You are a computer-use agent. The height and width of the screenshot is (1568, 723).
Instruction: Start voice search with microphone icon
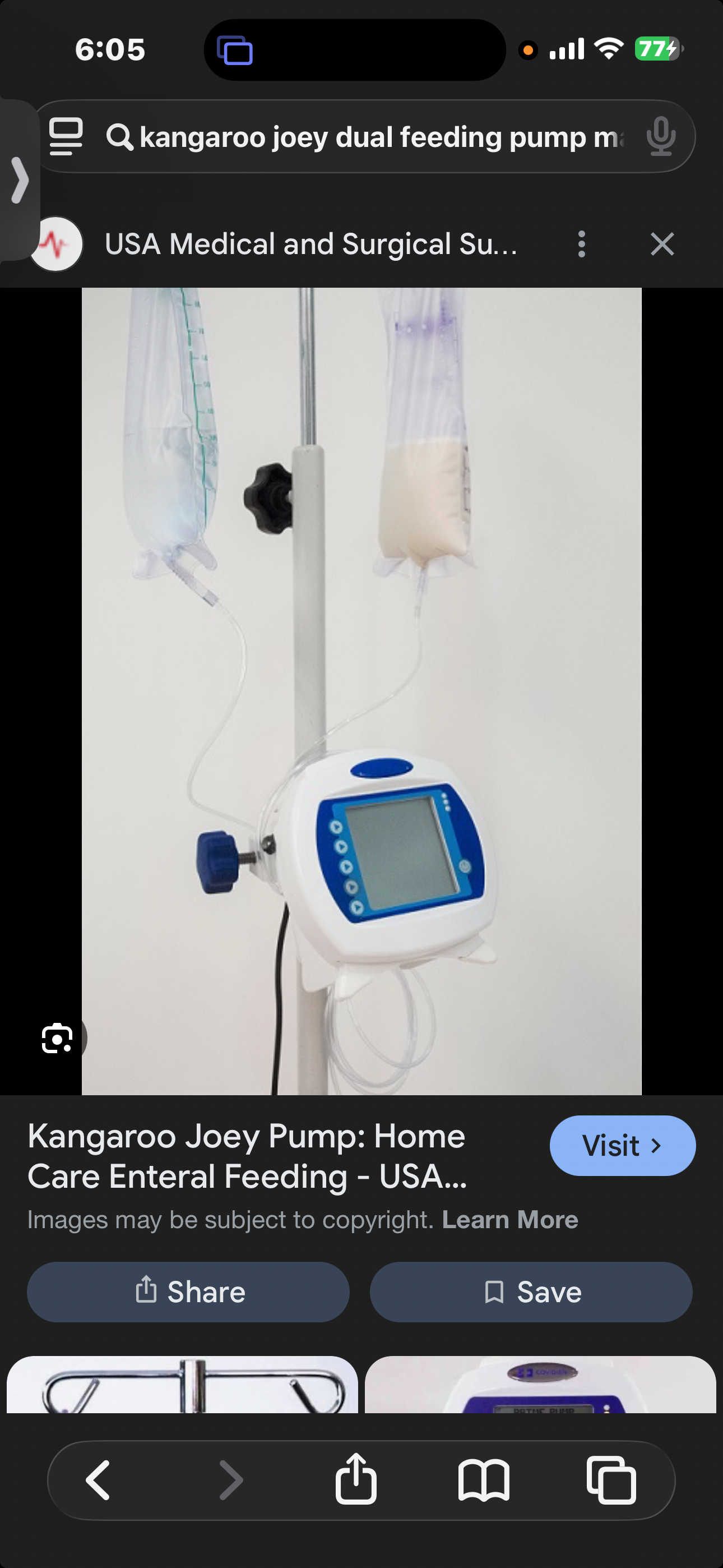660,137
